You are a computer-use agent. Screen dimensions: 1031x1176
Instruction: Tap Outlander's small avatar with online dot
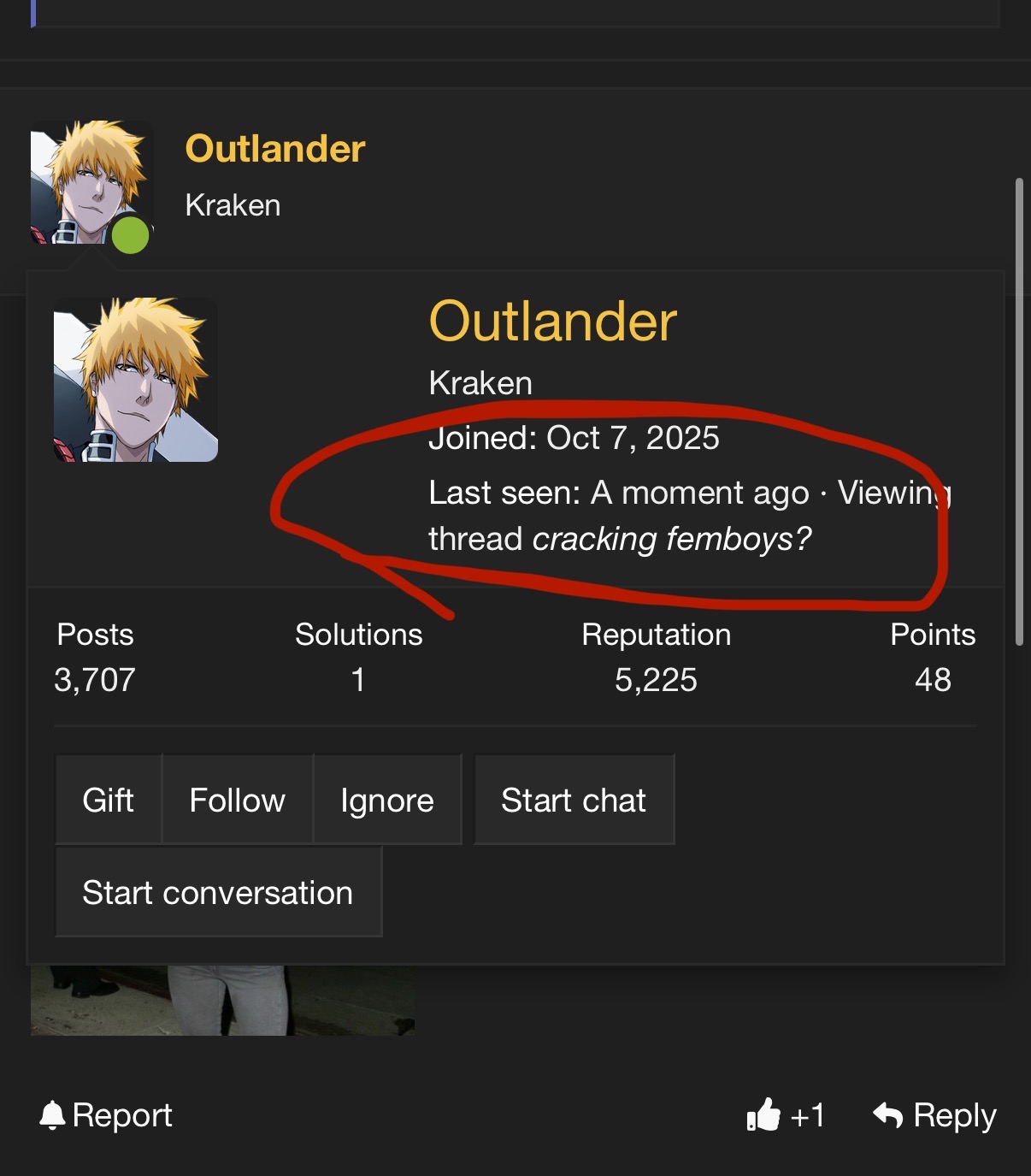(x=89, y=183)
